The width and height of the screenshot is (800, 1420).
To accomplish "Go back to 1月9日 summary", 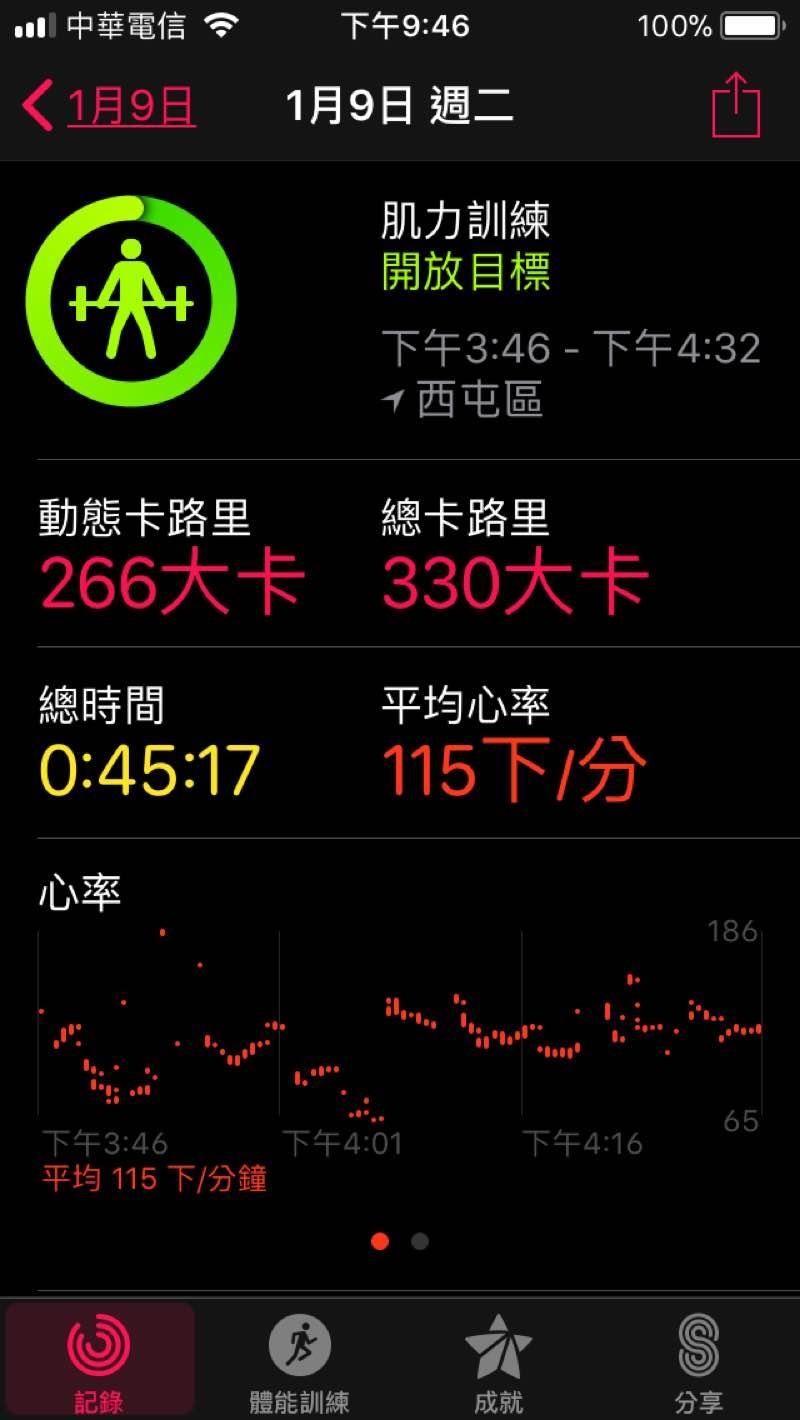I will 110,107.
